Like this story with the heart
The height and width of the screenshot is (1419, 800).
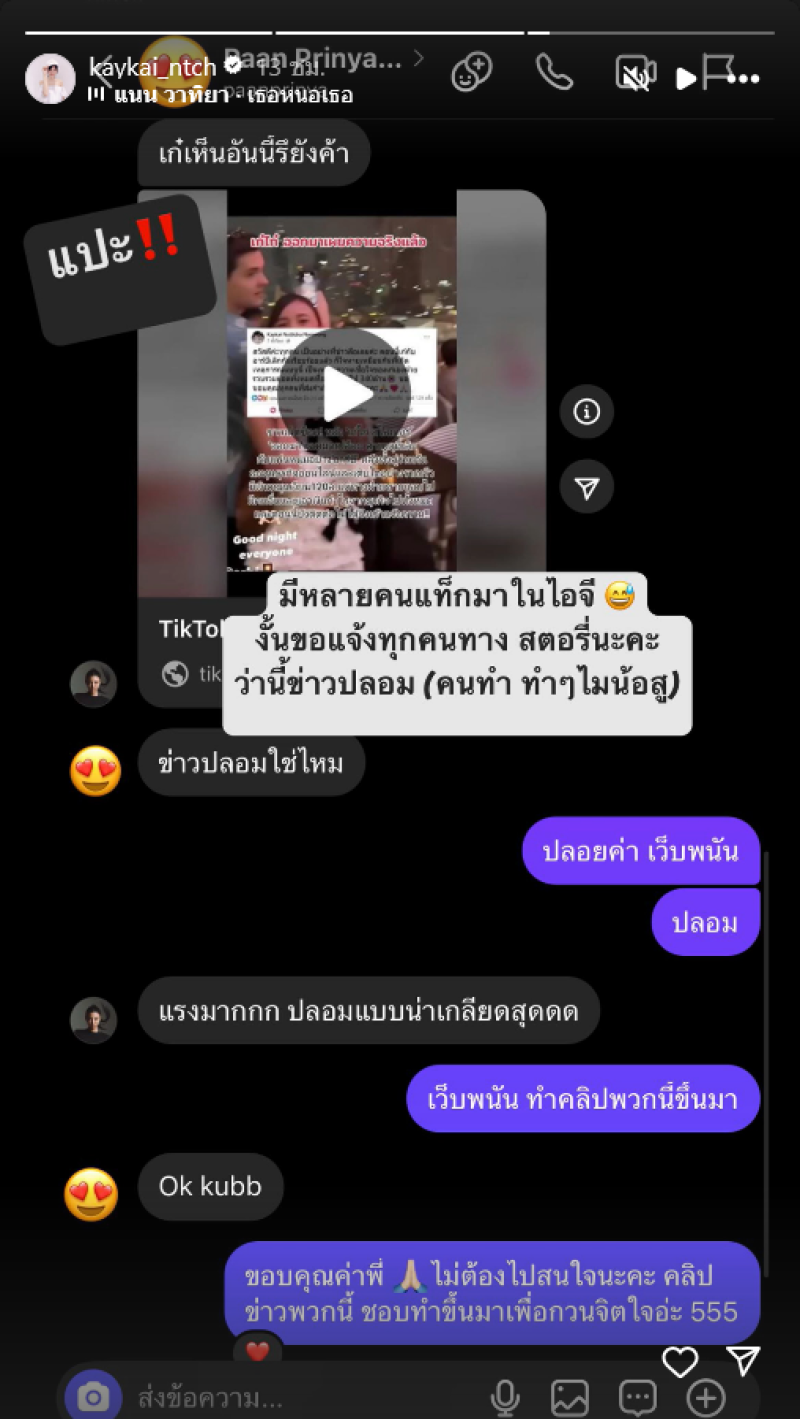[680, 1362]
